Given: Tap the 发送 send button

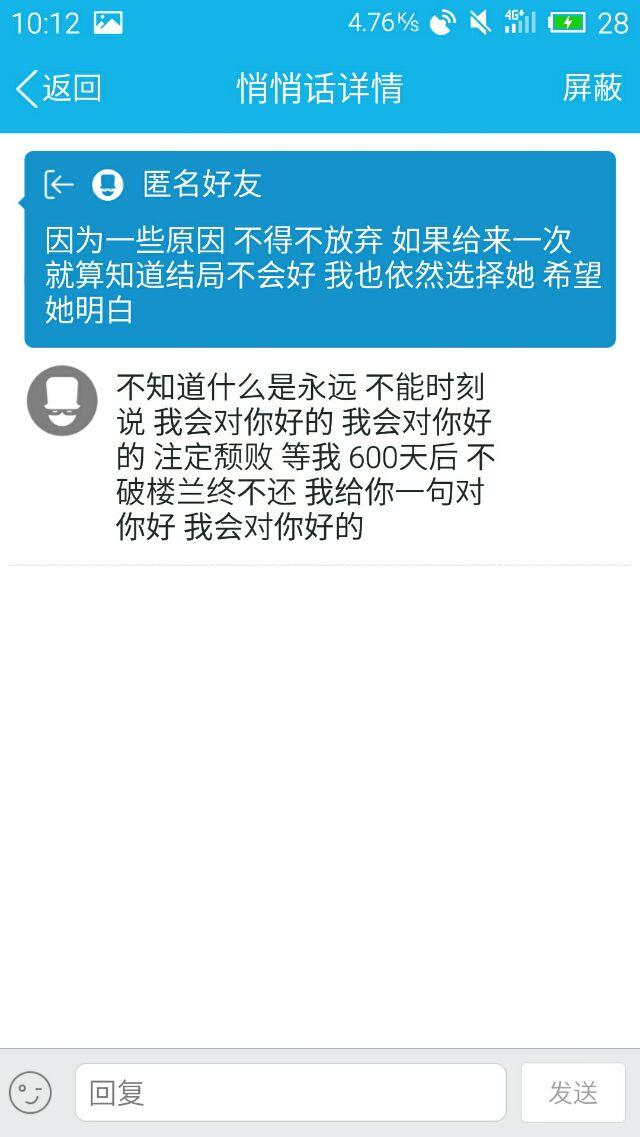Looking at the screenshot, I should (573, 1092).
